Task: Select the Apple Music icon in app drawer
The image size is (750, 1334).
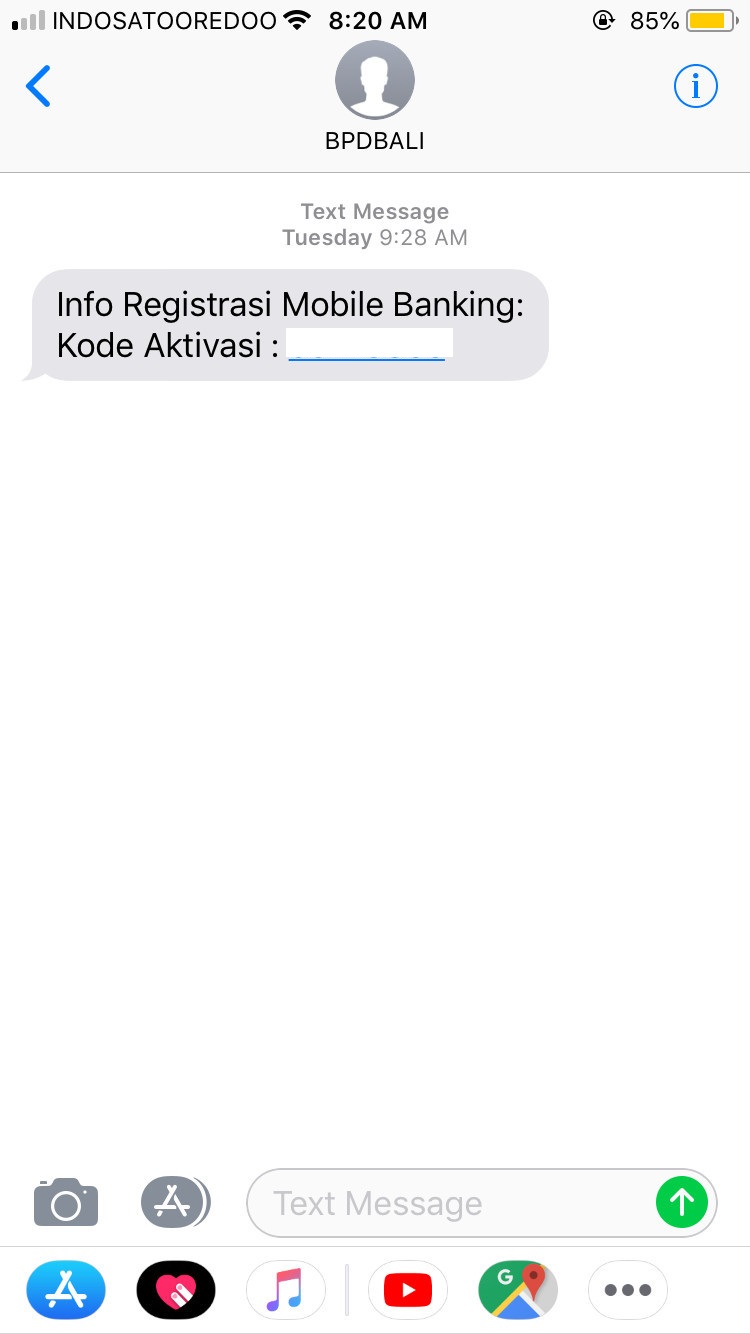Action: click(285, 1289)
